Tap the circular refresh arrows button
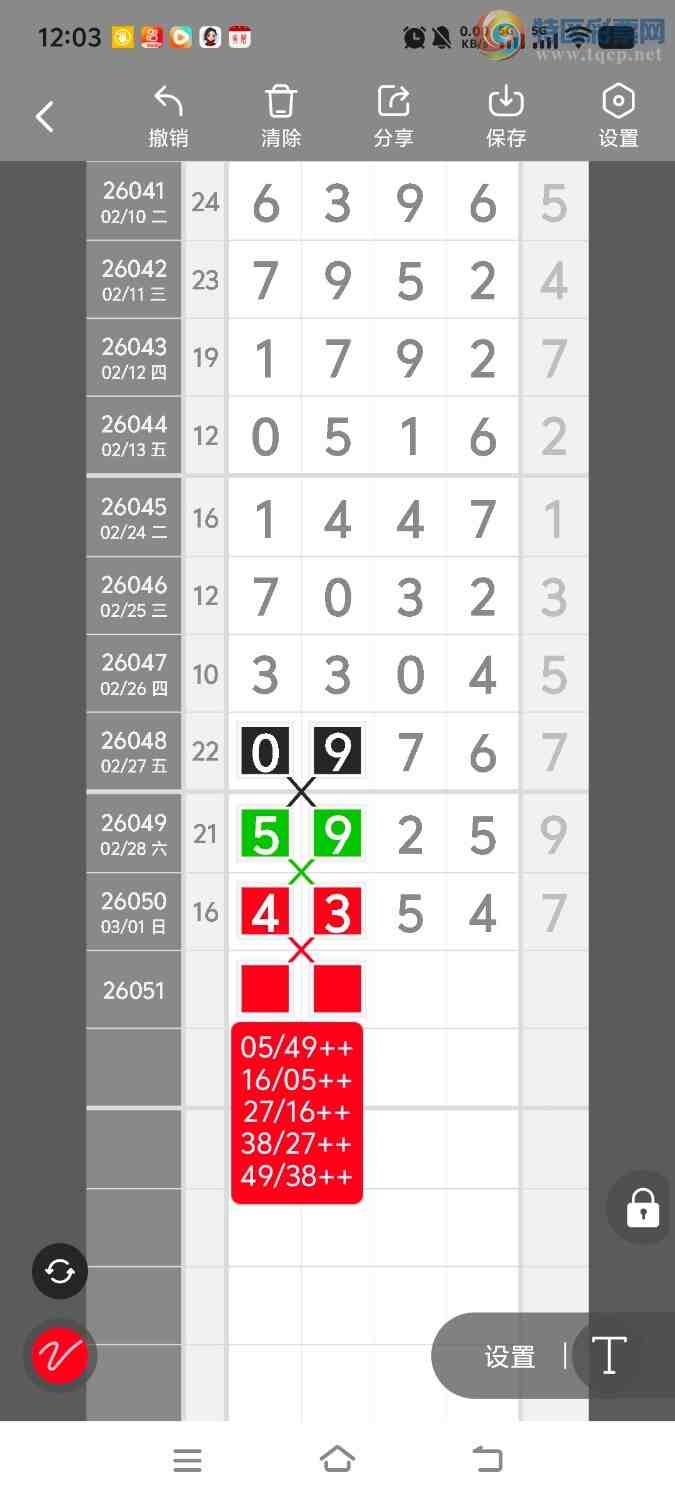This screenshot has width=675, height=1500. coord(60,1271)
